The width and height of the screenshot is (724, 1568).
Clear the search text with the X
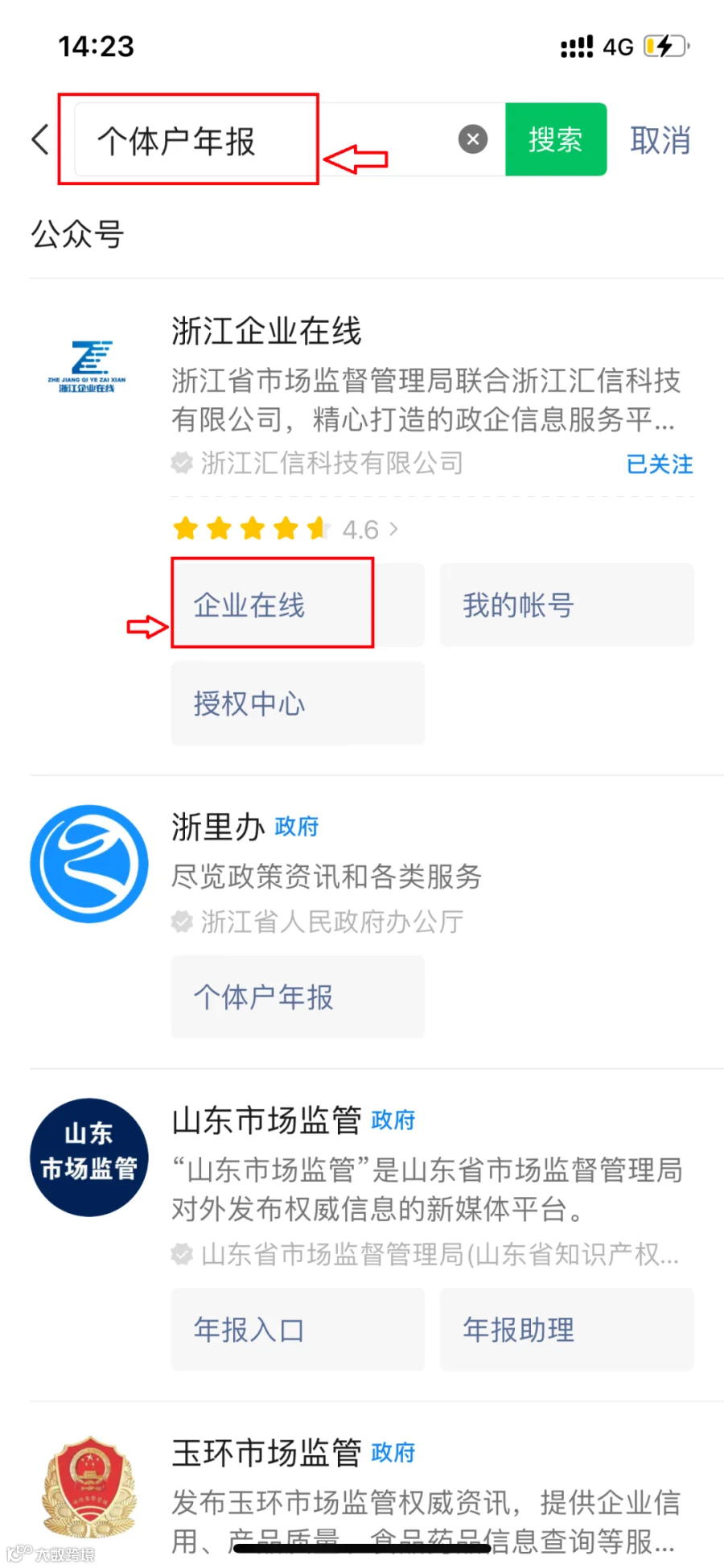[x=473, y=139]
